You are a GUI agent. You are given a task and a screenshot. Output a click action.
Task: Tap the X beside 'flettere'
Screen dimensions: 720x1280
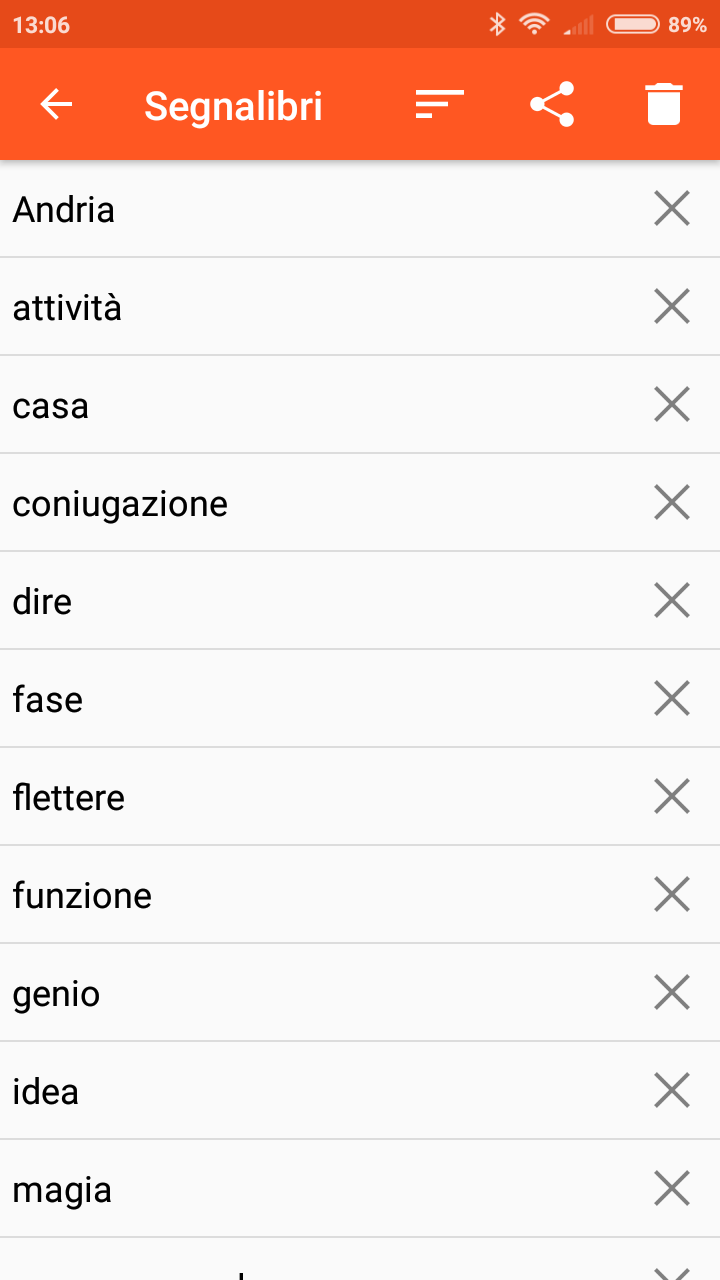tap(671, 796)
